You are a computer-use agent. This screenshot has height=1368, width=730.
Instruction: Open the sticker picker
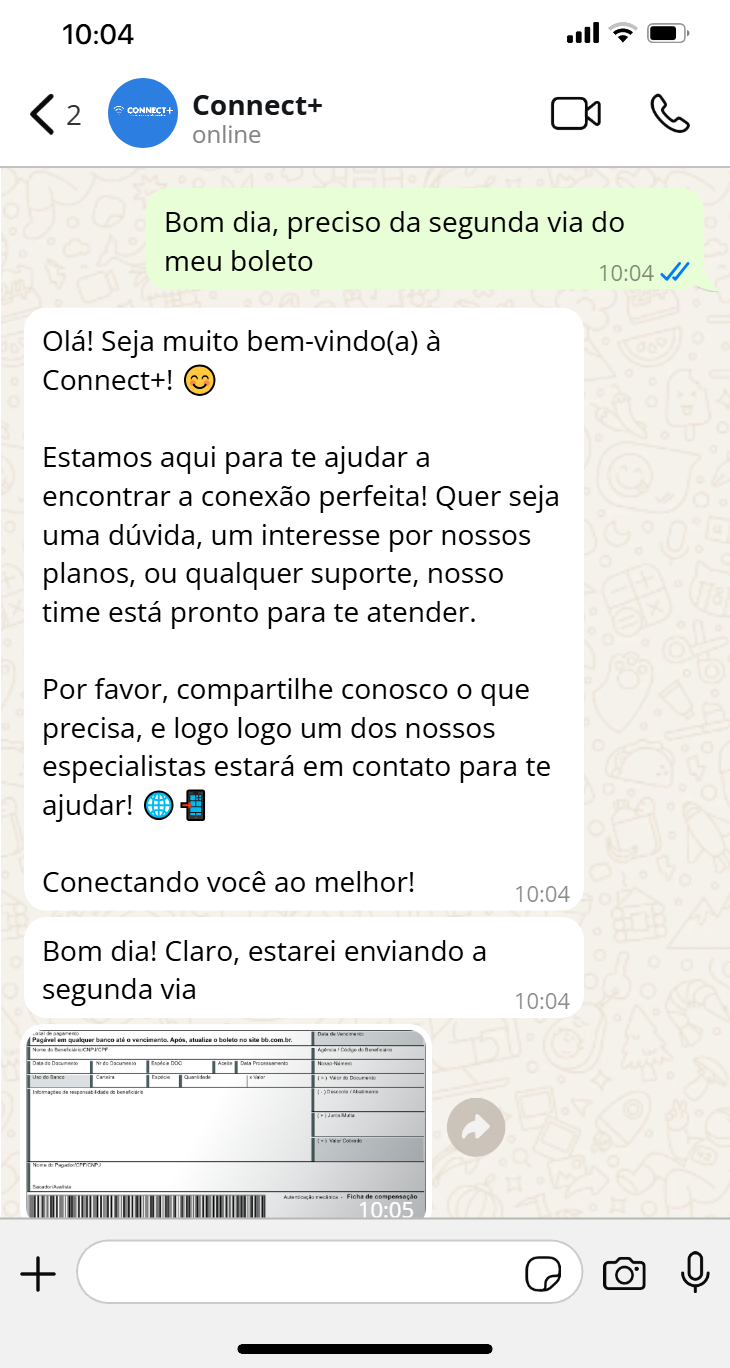coord(543,1275)
